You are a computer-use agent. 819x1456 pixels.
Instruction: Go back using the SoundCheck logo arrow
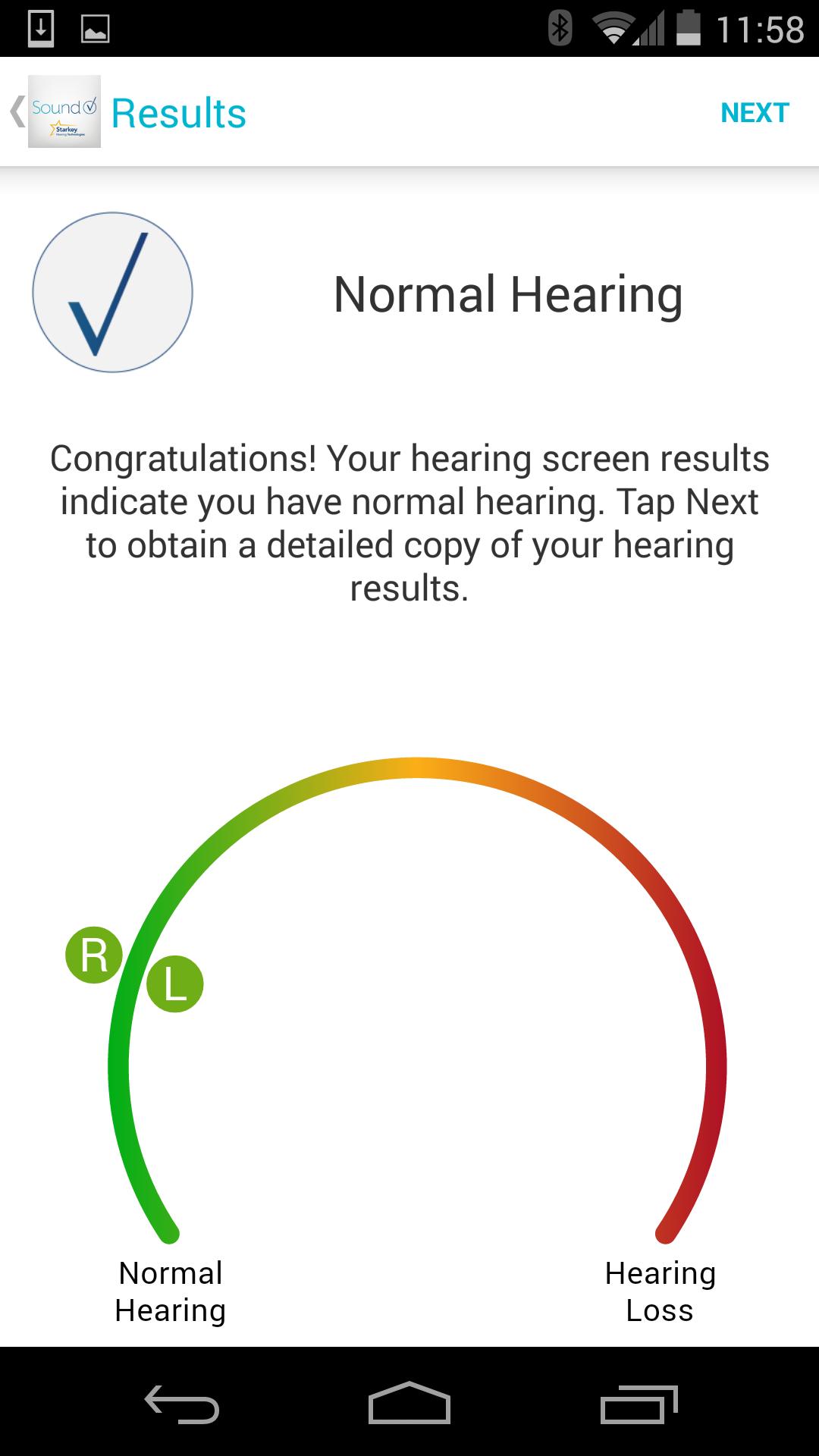55,111
